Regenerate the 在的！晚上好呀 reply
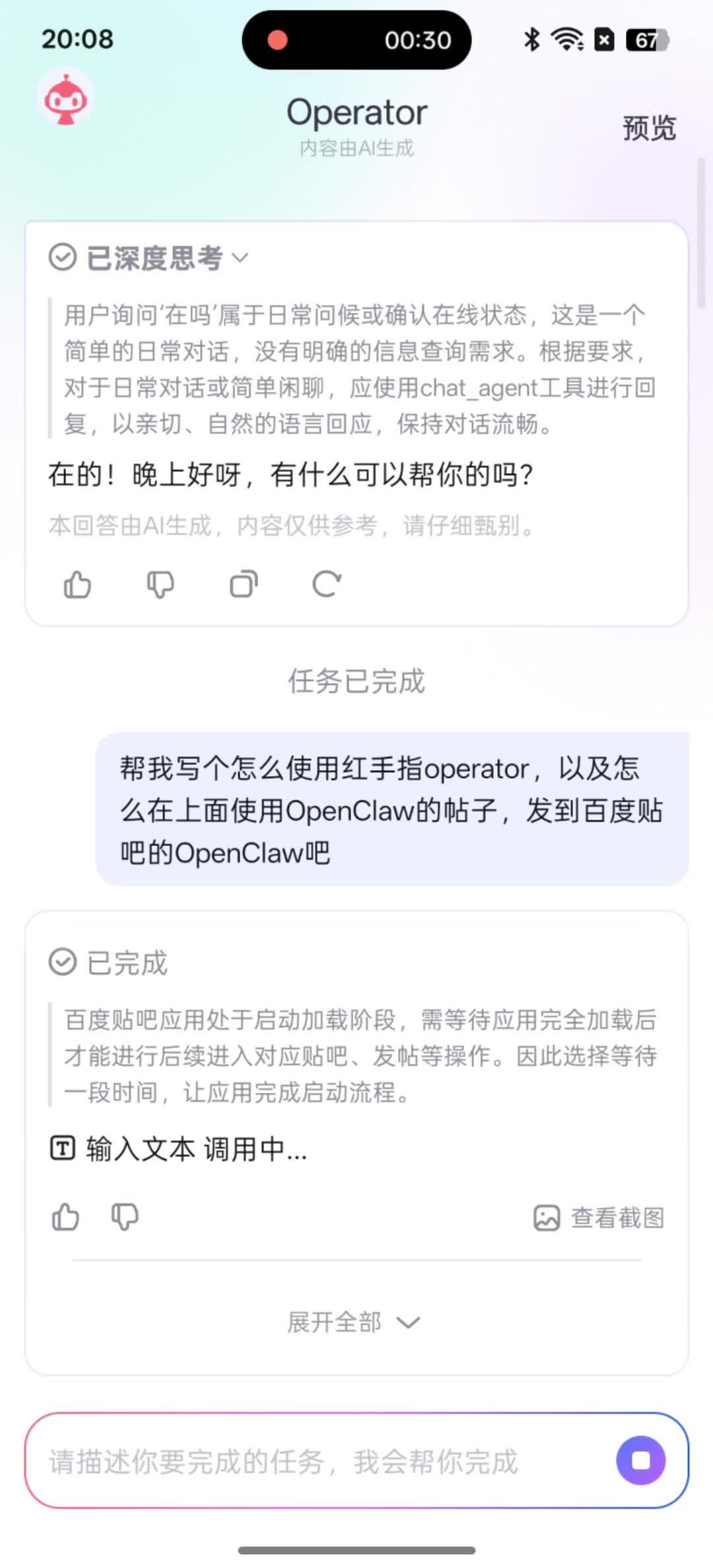Screen dimensions: 713x1568 (327, 585)
